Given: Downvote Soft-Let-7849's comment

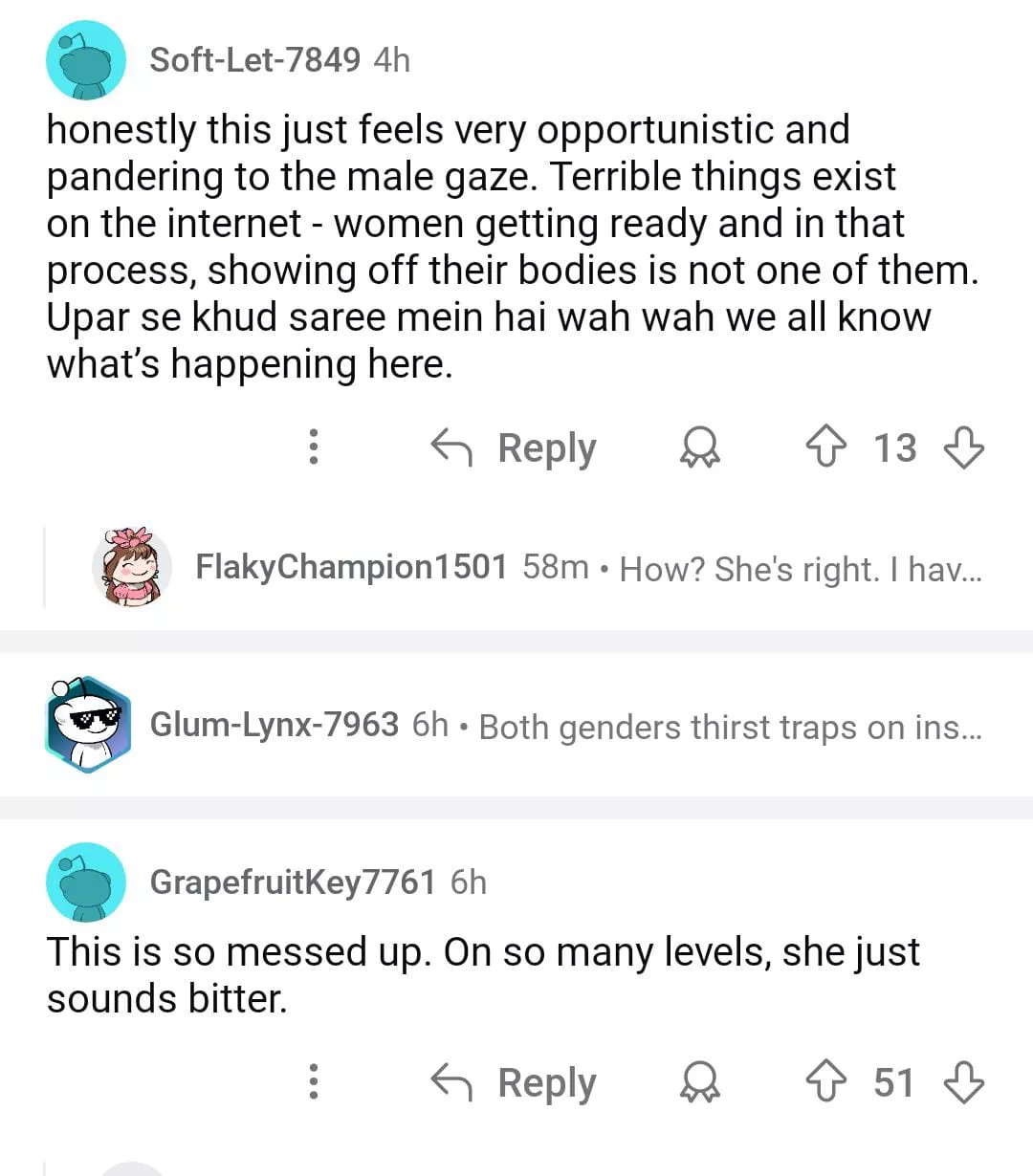Looking at the screenshot, I should [963, 446].
